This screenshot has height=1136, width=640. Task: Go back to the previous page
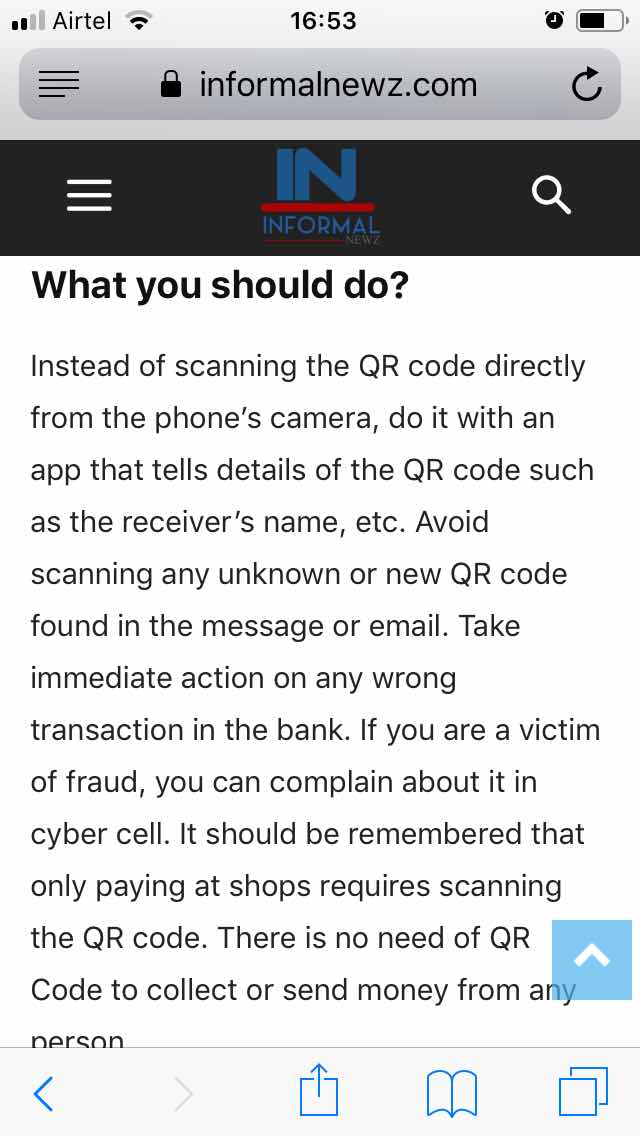pyautogui.click(x=43, y=1093)
